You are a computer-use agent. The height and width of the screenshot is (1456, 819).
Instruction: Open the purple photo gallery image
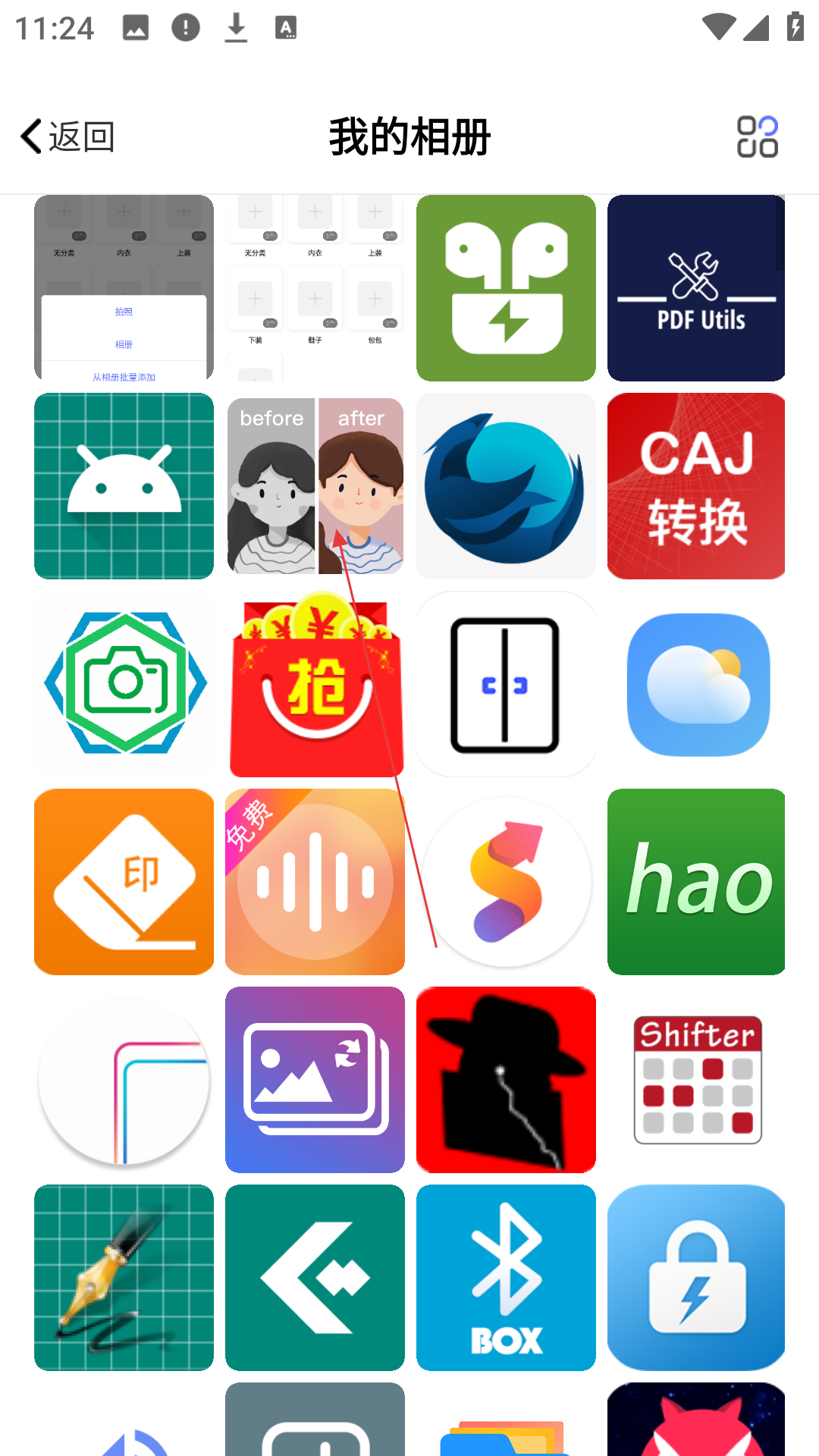pyautogui.click(x=315, y=1080)
